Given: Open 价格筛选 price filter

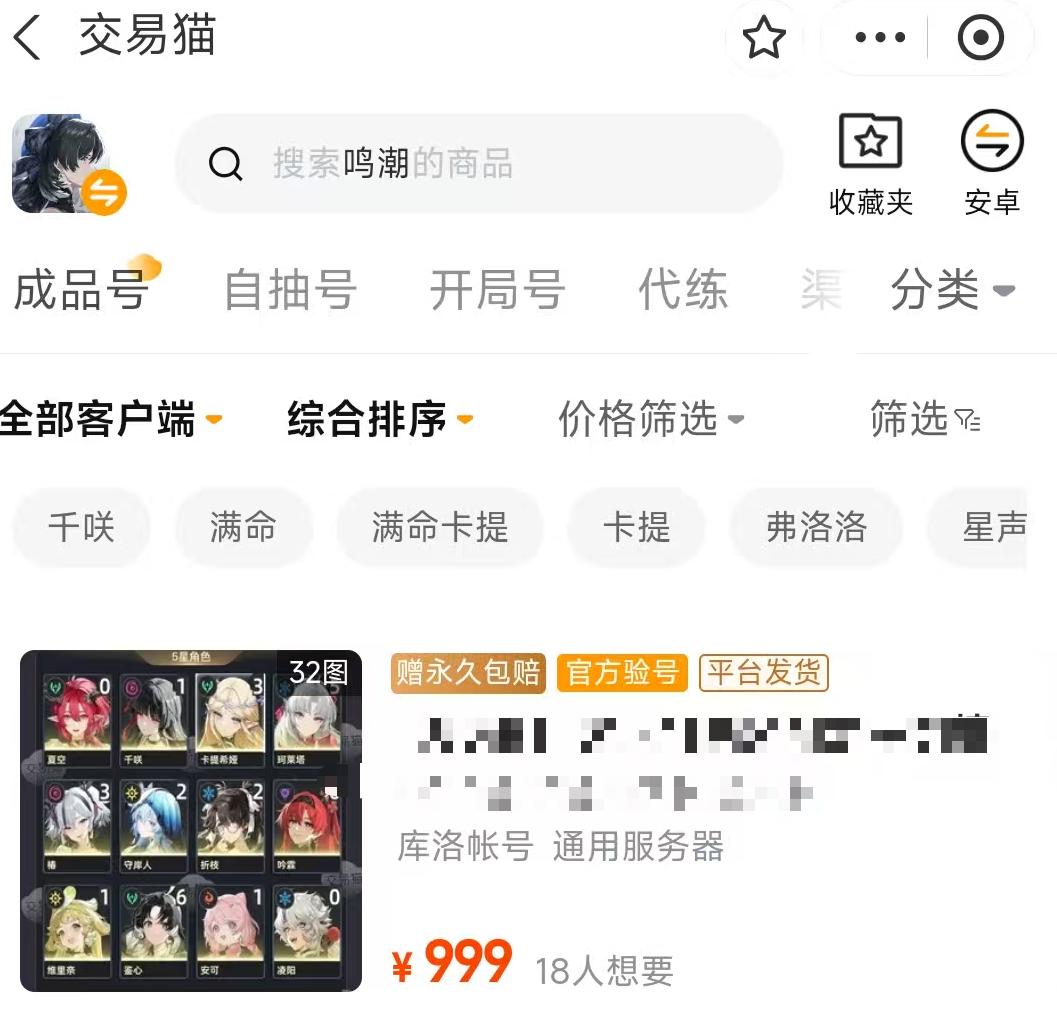Looking at the screenshot, I should pyautogui.click(x=650, y=419).
